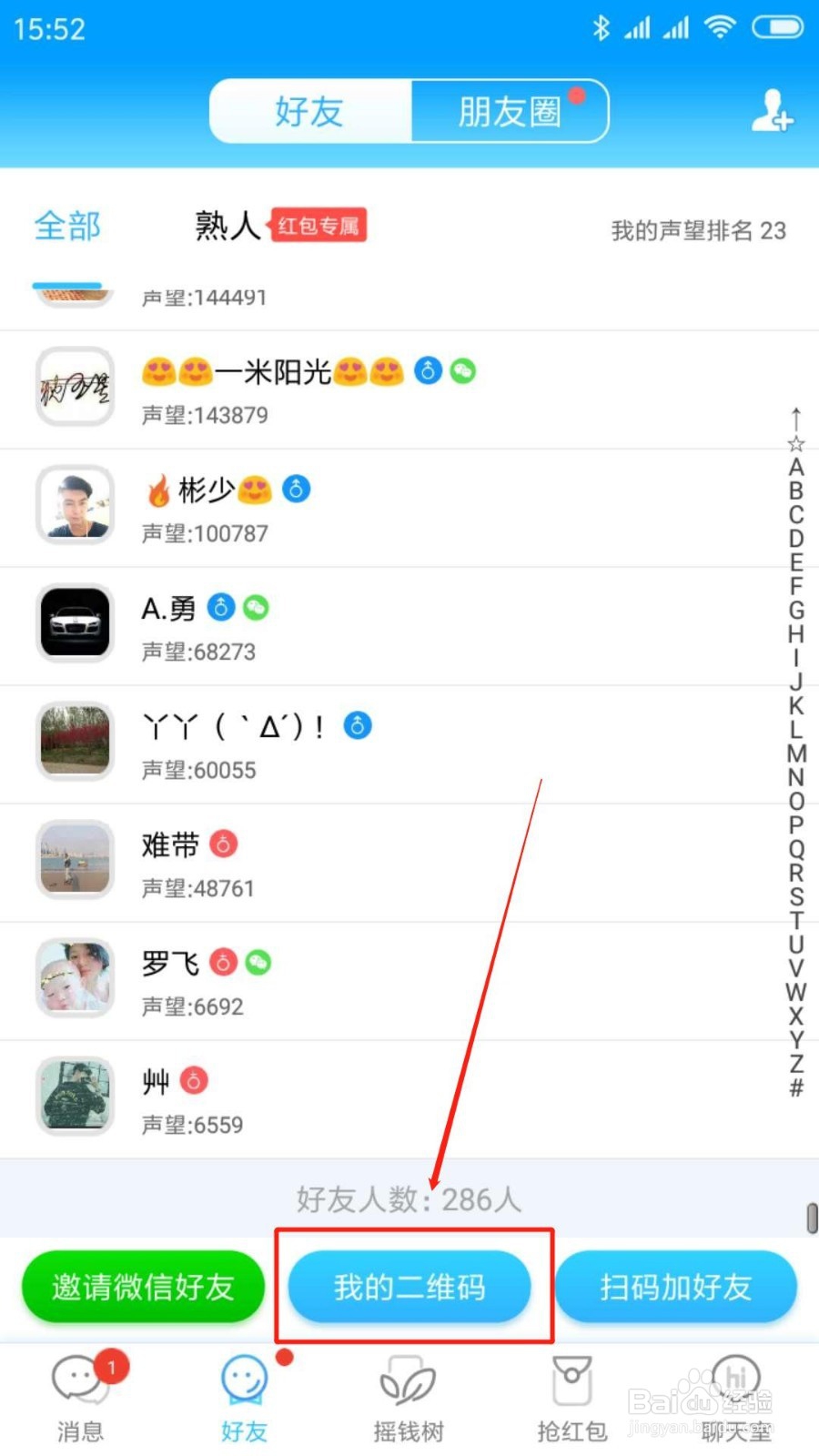Image resolution: width=819 pixels, height=1456 pixels.
Task: Tap the red gender badge beside 难带
Action: (226, 844)
